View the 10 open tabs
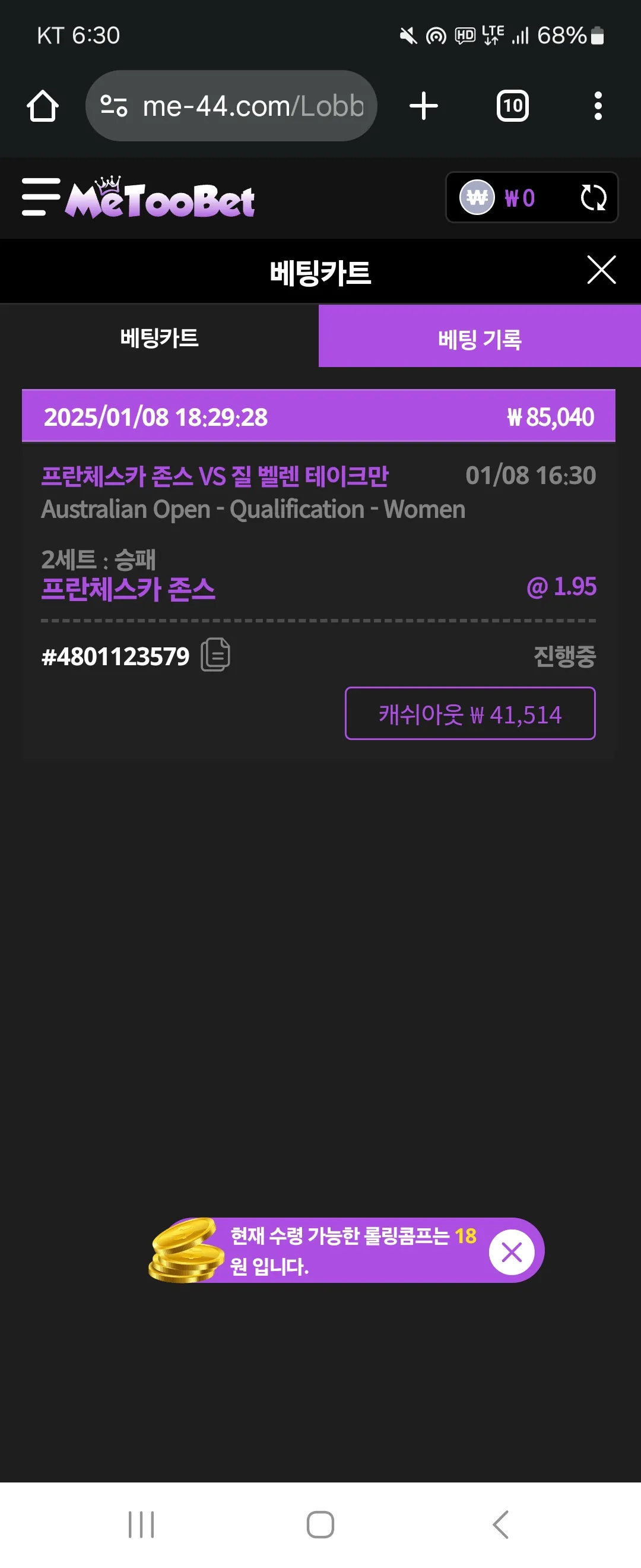 click(x=512, y=106)
